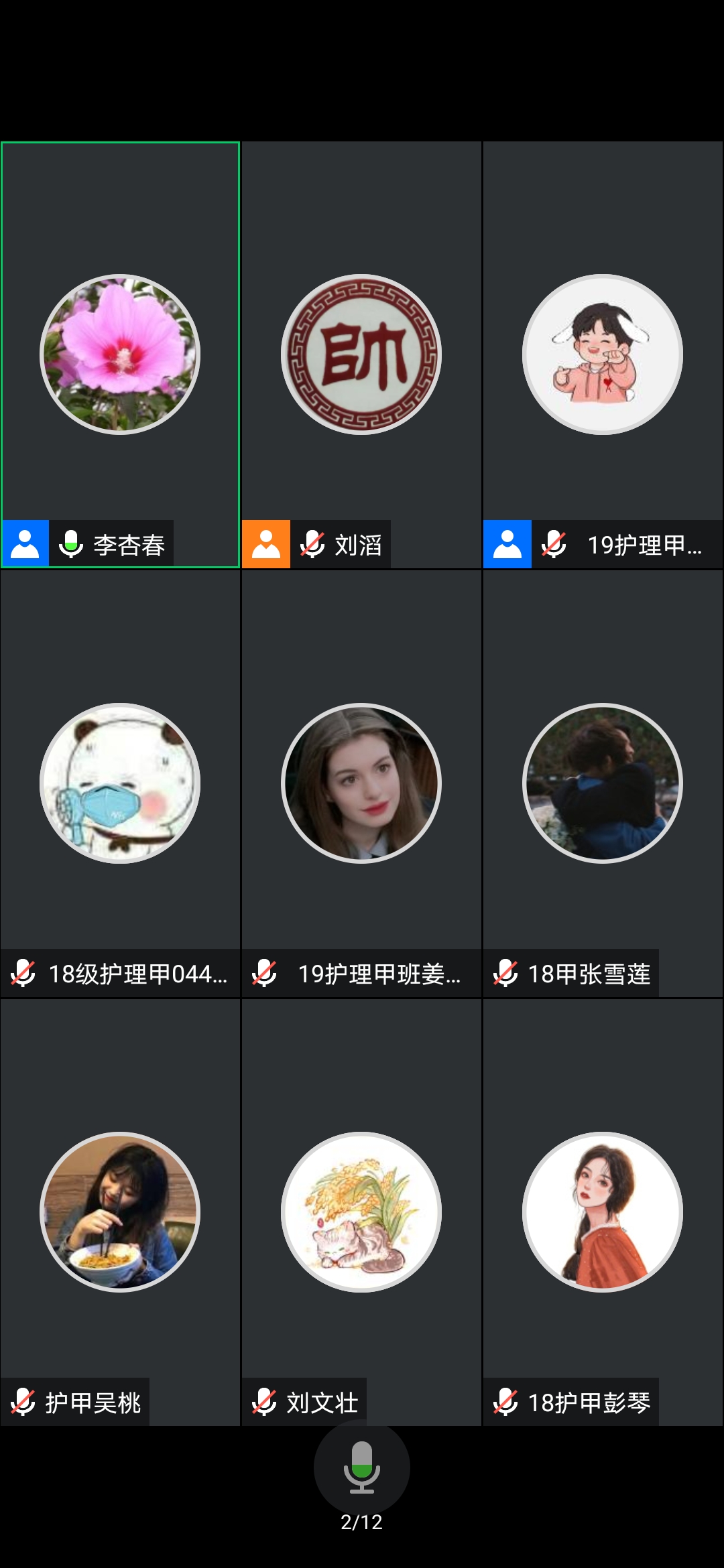Open participant tile 19护理甲班姜...
Viewport: 724px width, 1568px height.
(361, 783)
